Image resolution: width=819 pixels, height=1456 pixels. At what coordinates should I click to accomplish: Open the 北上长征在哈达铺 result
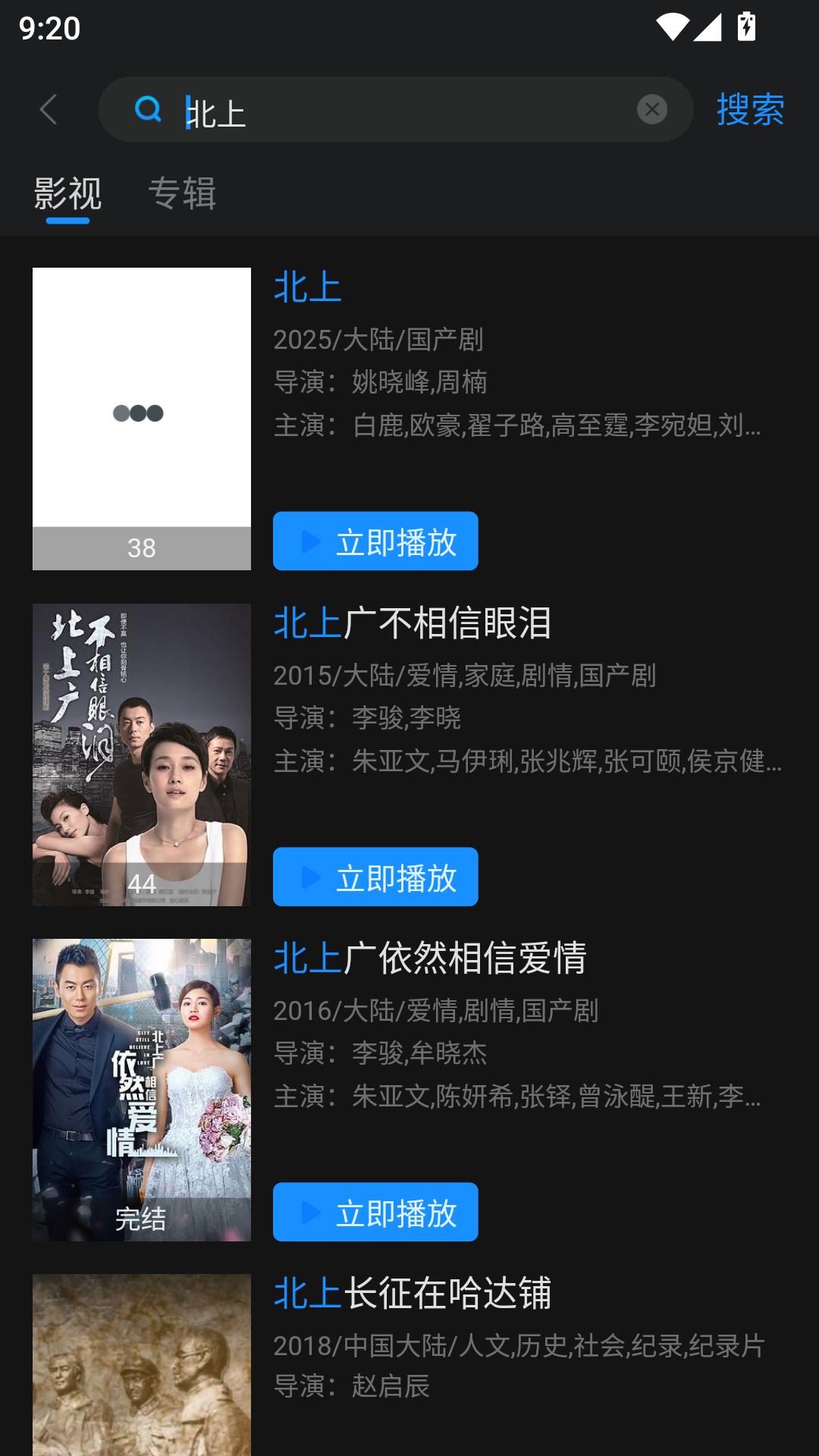[412, 1293]
